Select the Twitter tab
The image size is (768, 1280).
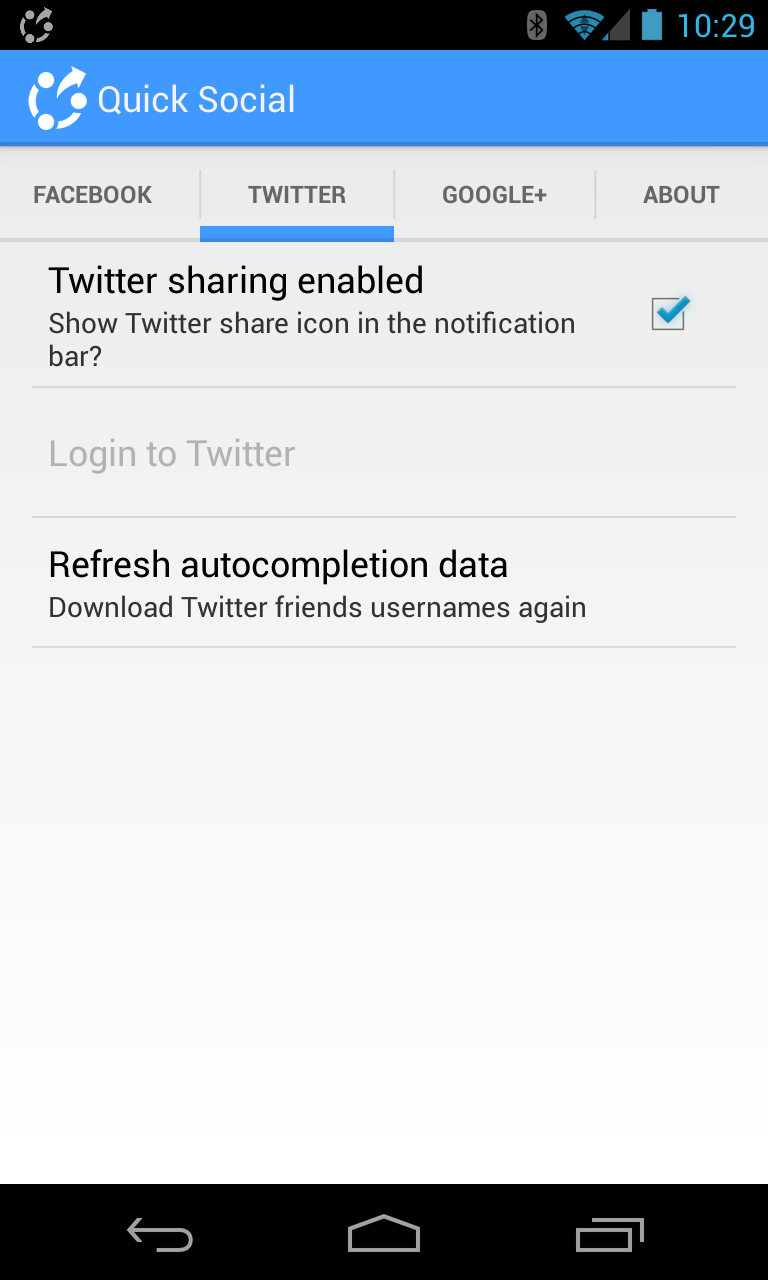pyautogui.click(x=297, y=194)
